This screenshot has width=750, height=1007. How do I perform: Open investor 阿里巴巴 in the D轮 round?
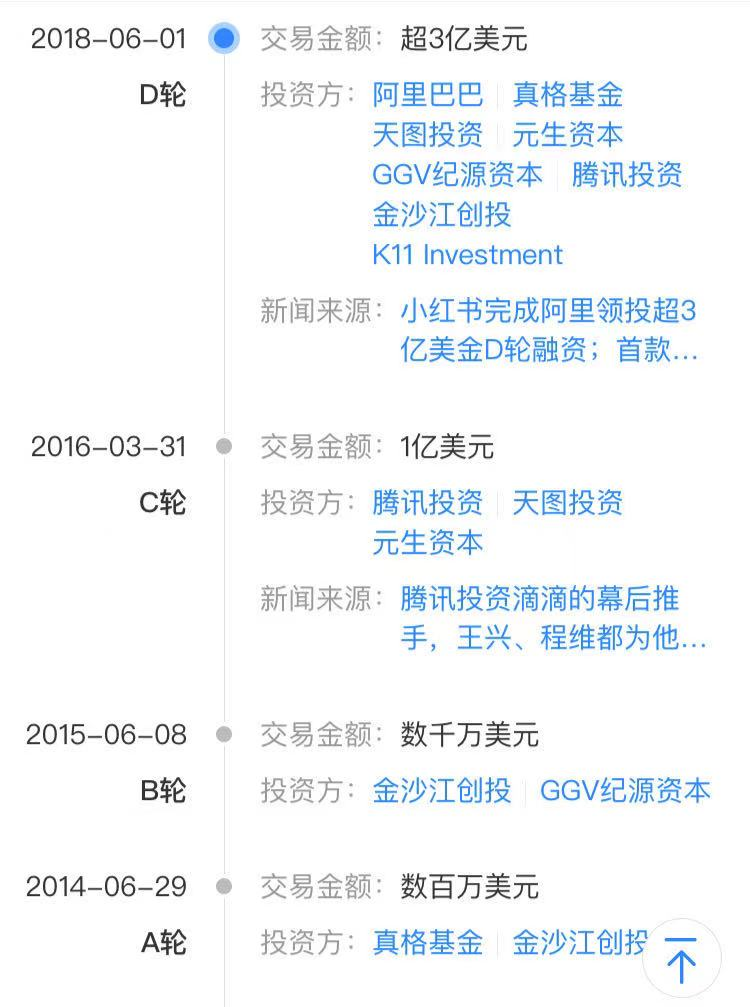tap(427, 95)
